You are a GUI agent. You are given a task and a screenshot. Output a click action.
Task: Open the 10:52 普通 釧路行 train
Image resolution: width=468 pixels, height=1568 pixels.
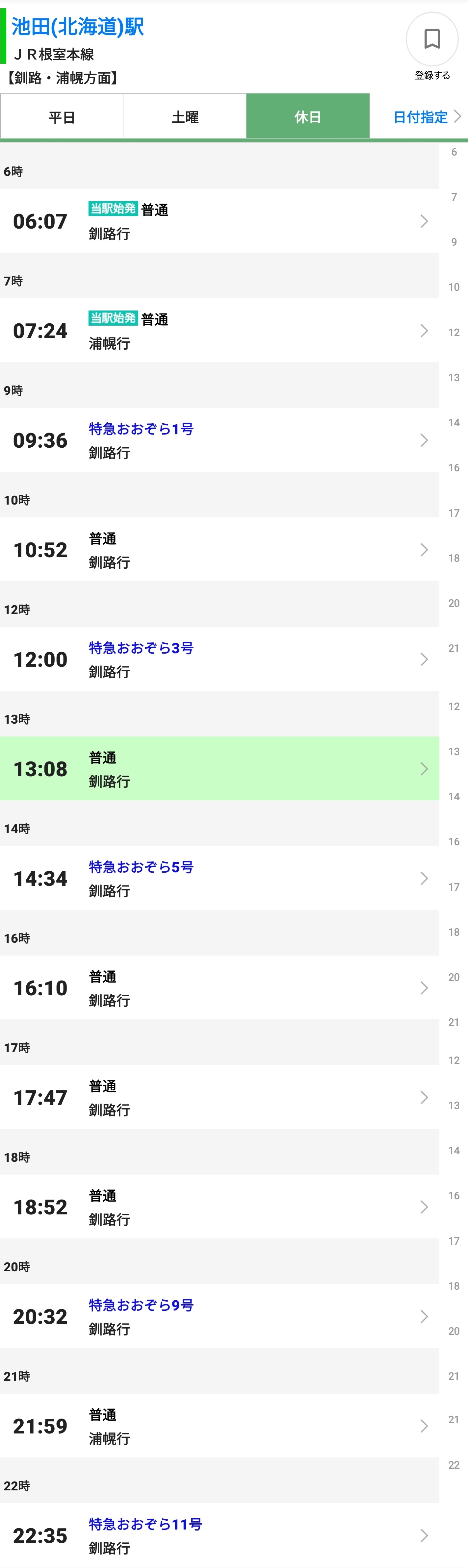220,550
